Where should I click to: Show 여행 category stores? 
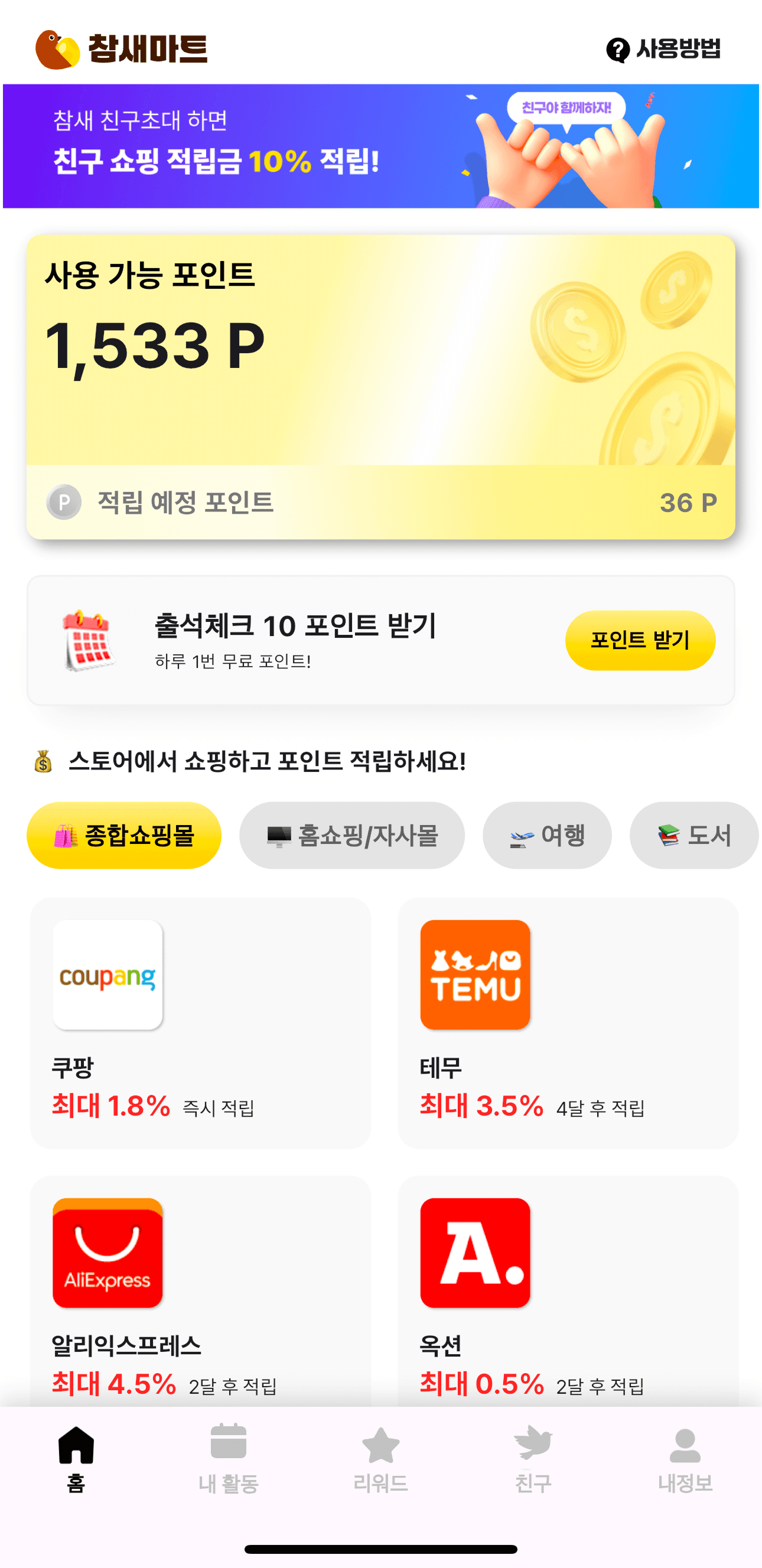coord(546,835)
